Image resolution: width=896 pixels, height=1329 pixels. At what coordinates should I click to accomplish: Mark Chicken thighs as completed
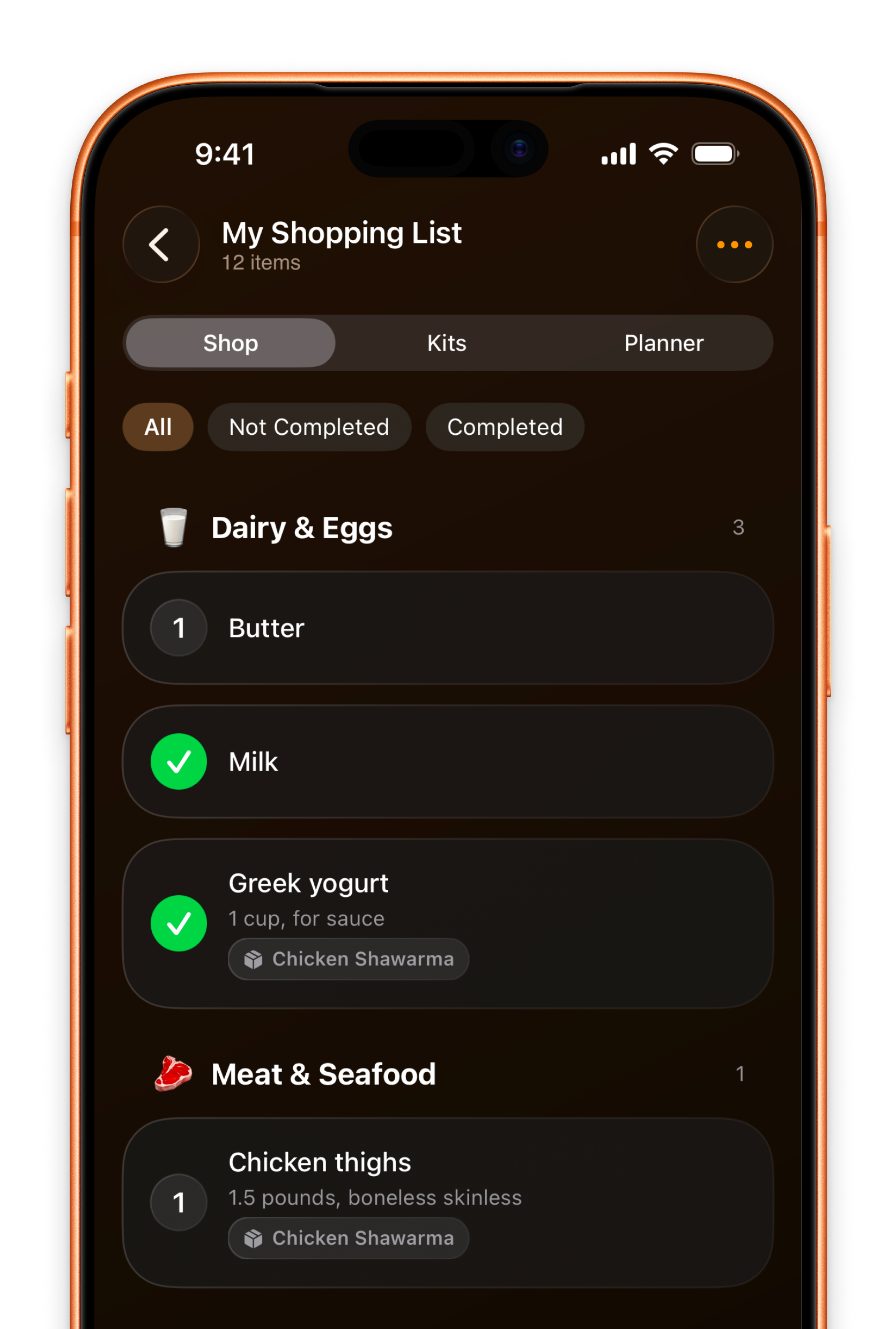178,1202
